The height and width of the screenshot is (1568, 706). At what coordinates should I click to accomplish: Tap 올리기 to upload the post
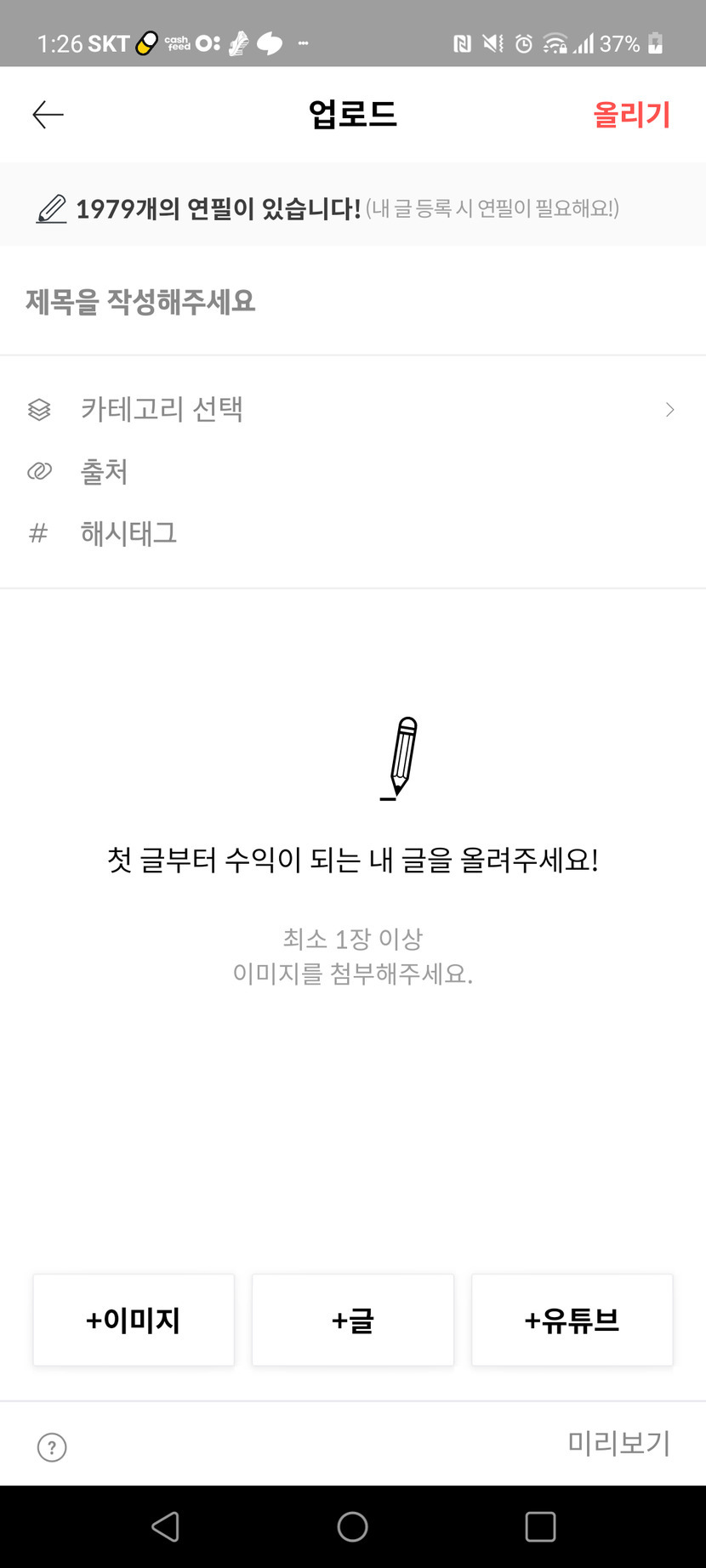coord(632,114)
